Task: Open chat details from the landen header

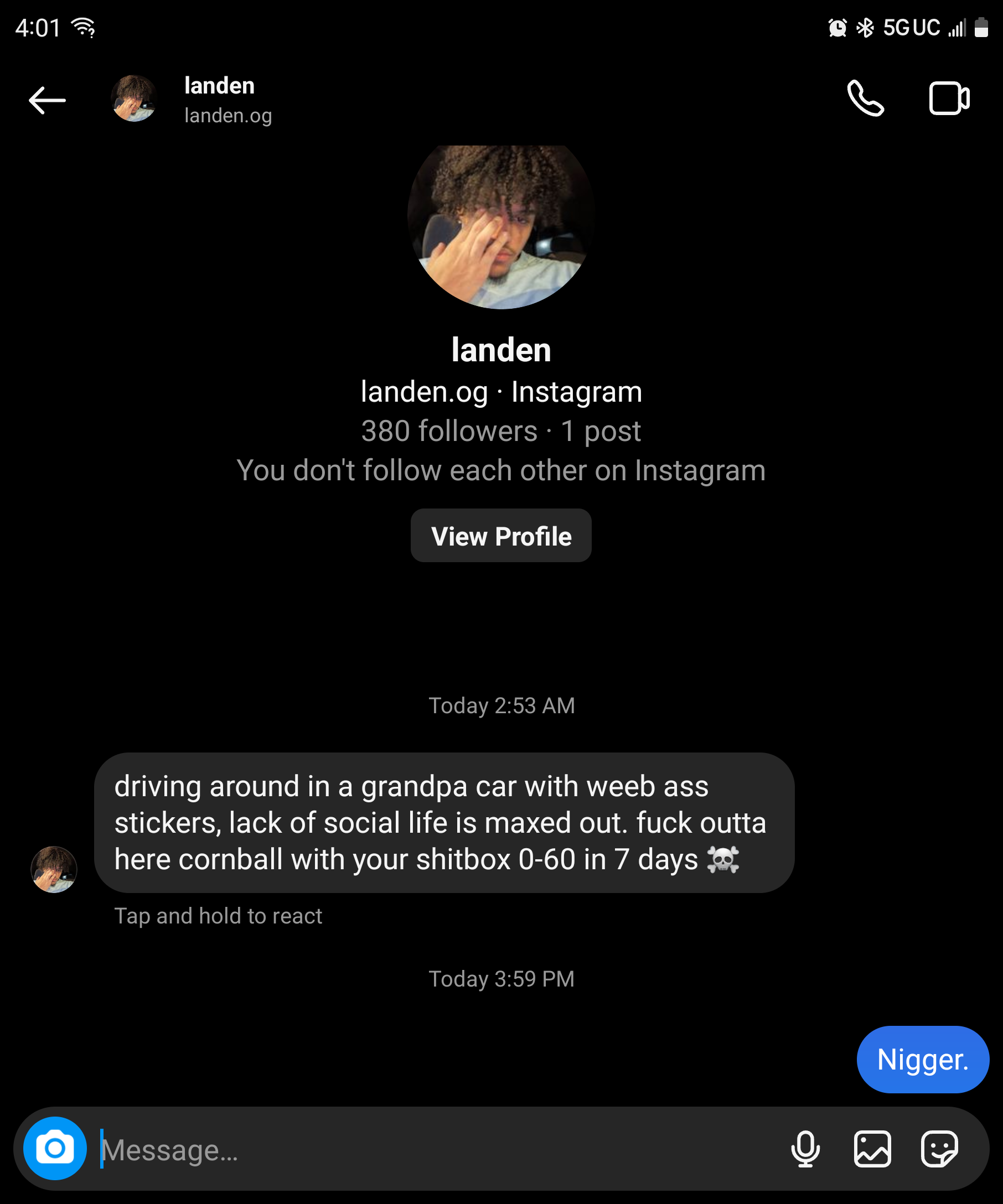Action: pyautogui.click(x=220, y=99)
